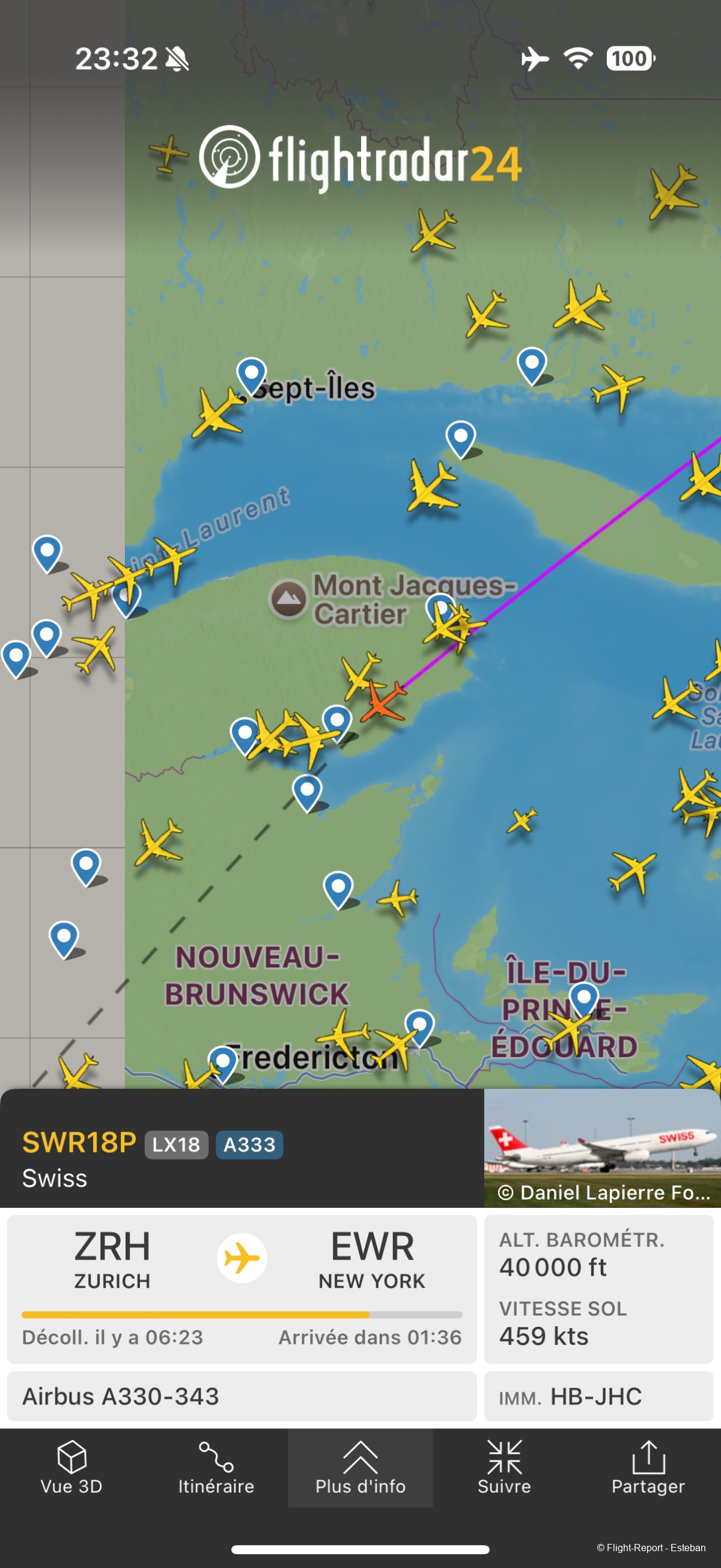Open the Vue 3D view
This screenshot has width=721, height=1568.
pyautogui.click(x=71, y=1468)
